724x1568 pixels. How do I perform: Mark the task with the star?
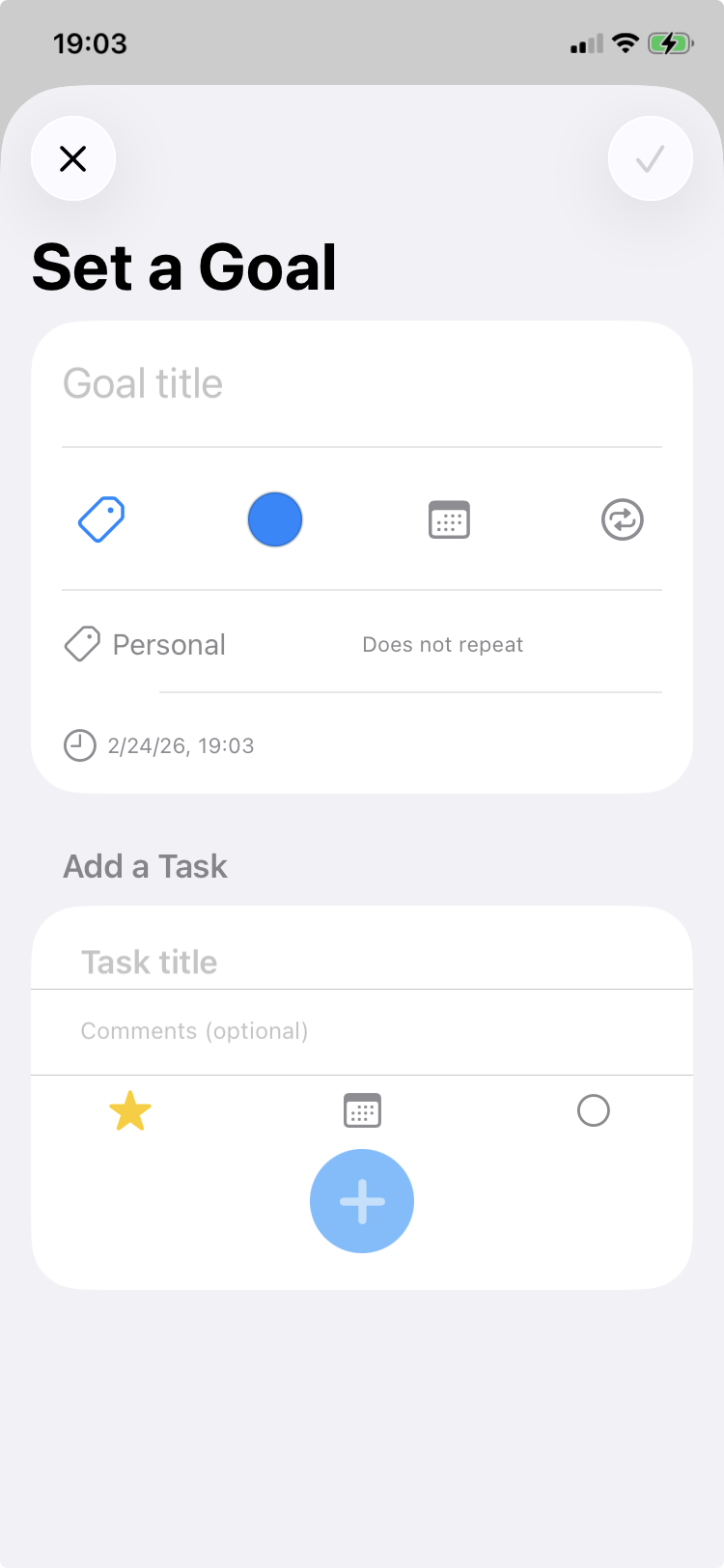click(130, 1110)
